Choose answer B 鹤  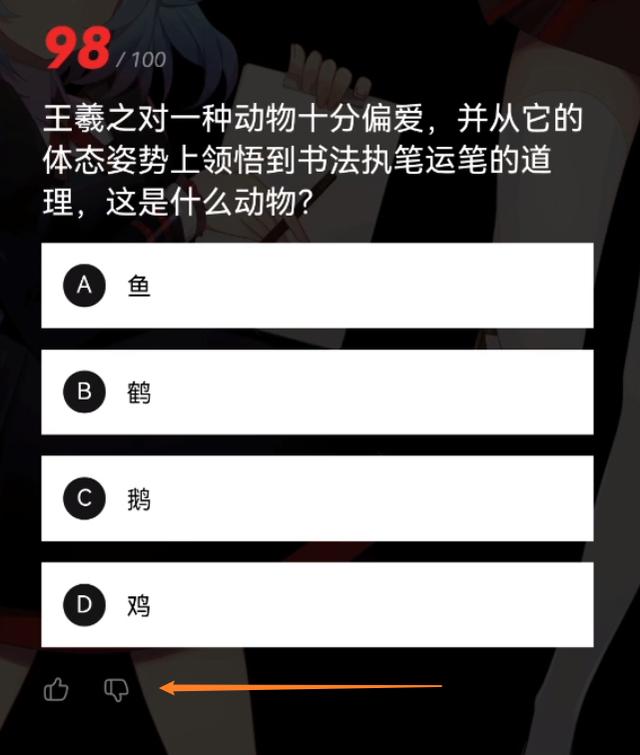(316, 392)
